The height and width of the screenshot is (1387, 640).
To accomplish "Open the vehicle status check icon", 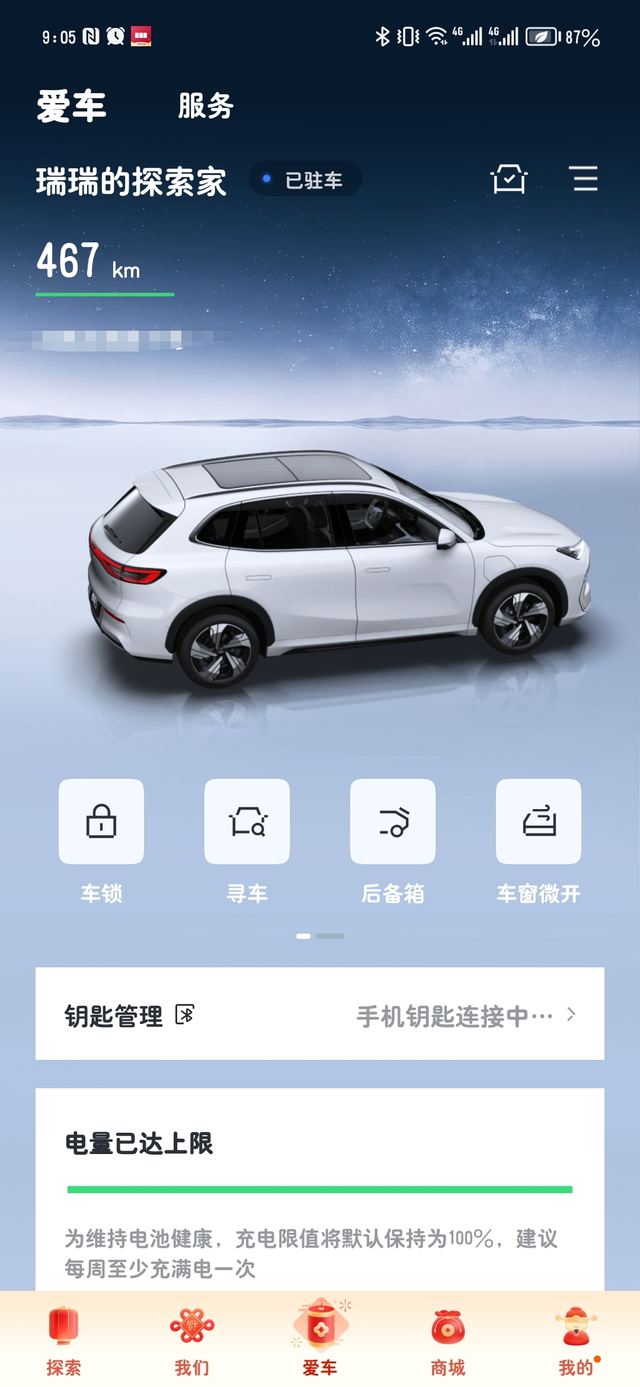I will [508, 180].
